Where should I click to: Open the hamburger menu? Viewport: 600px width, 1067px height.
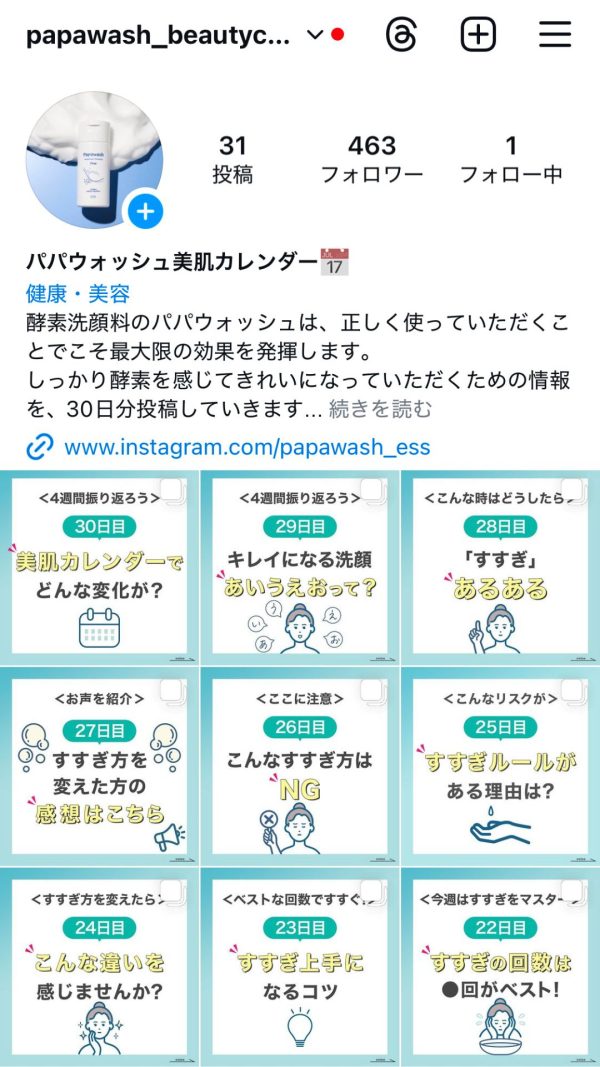[x=555, y=35]
